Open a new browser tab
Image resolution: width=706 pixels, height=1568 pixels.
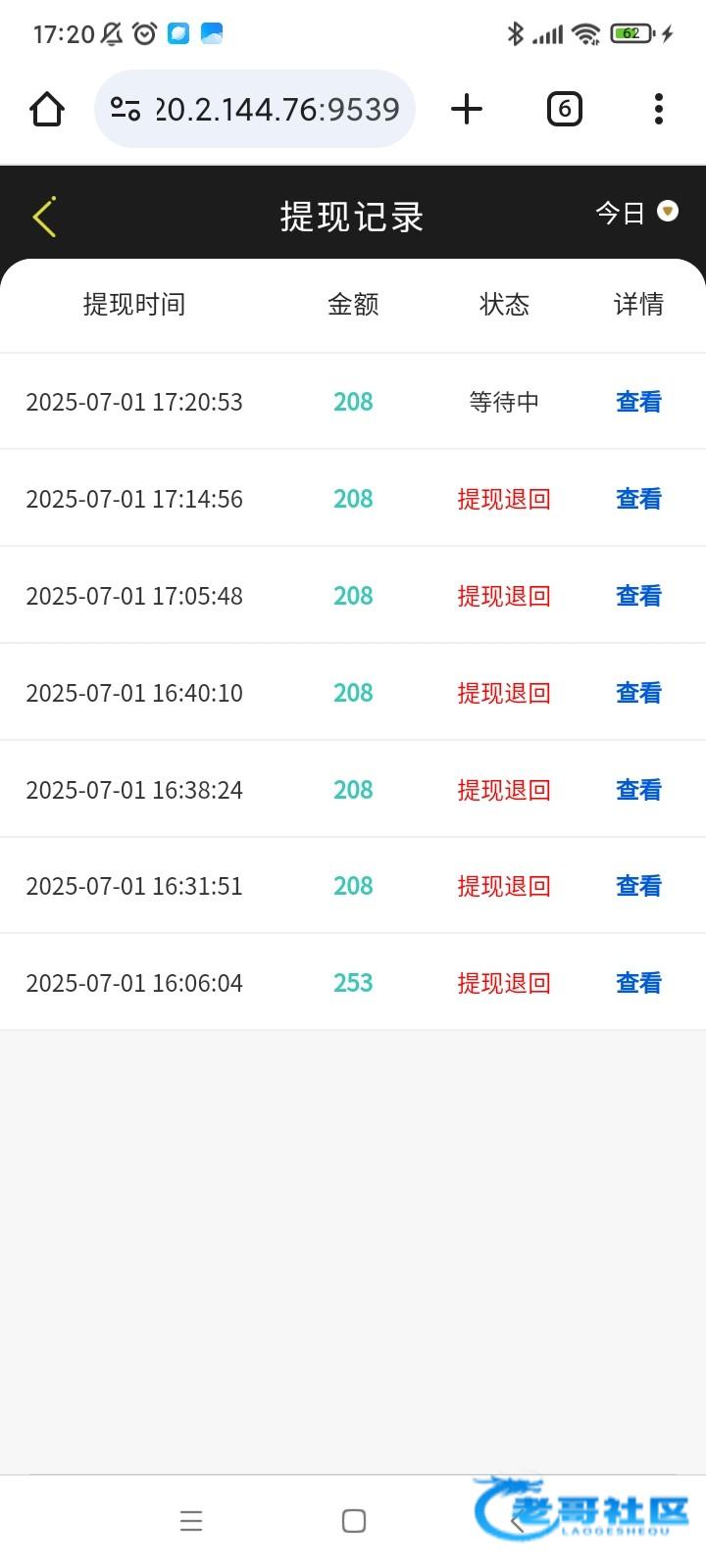tap(467, 109)
